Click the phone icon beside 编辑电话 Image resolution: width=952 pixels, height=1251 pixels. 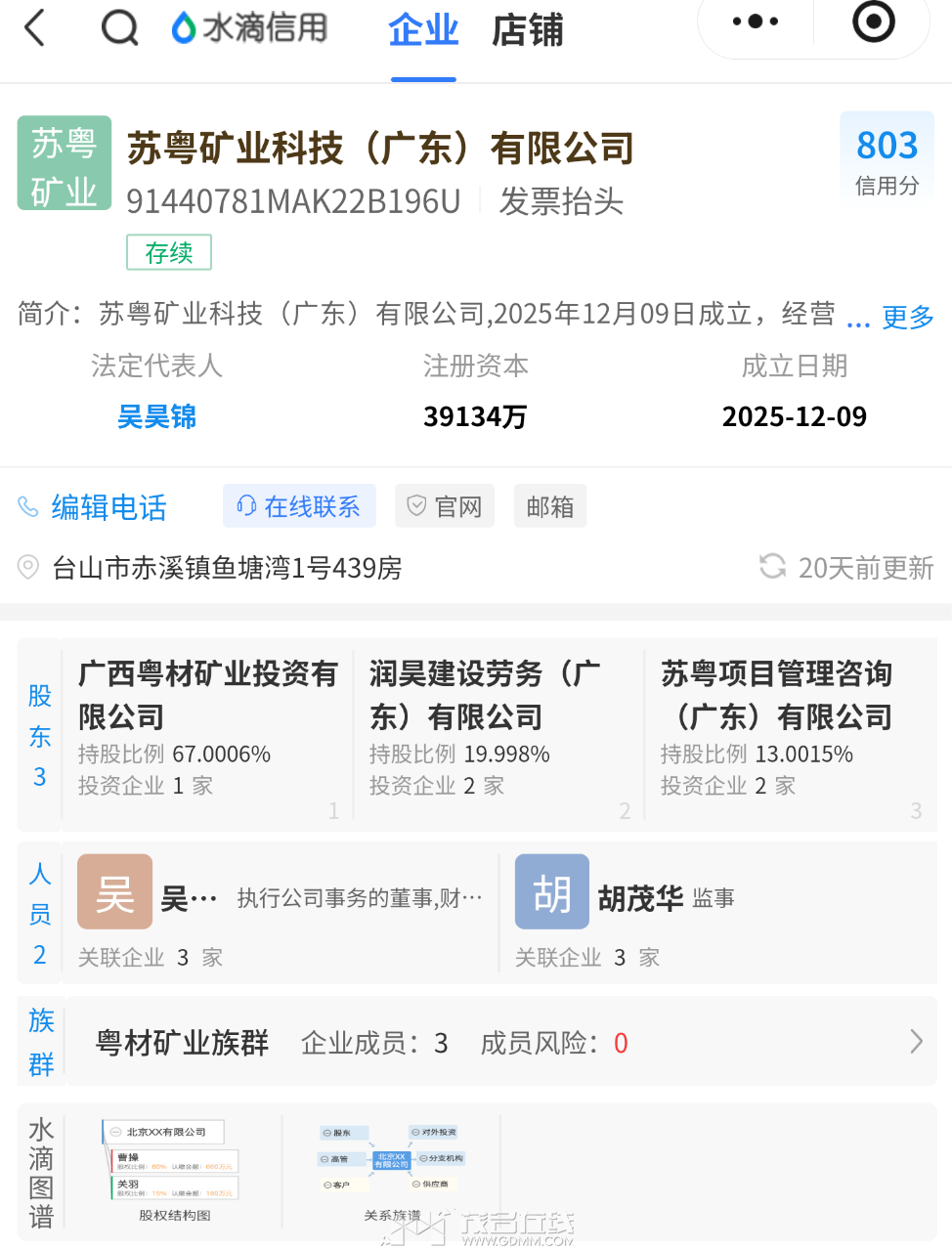point(29,507)
